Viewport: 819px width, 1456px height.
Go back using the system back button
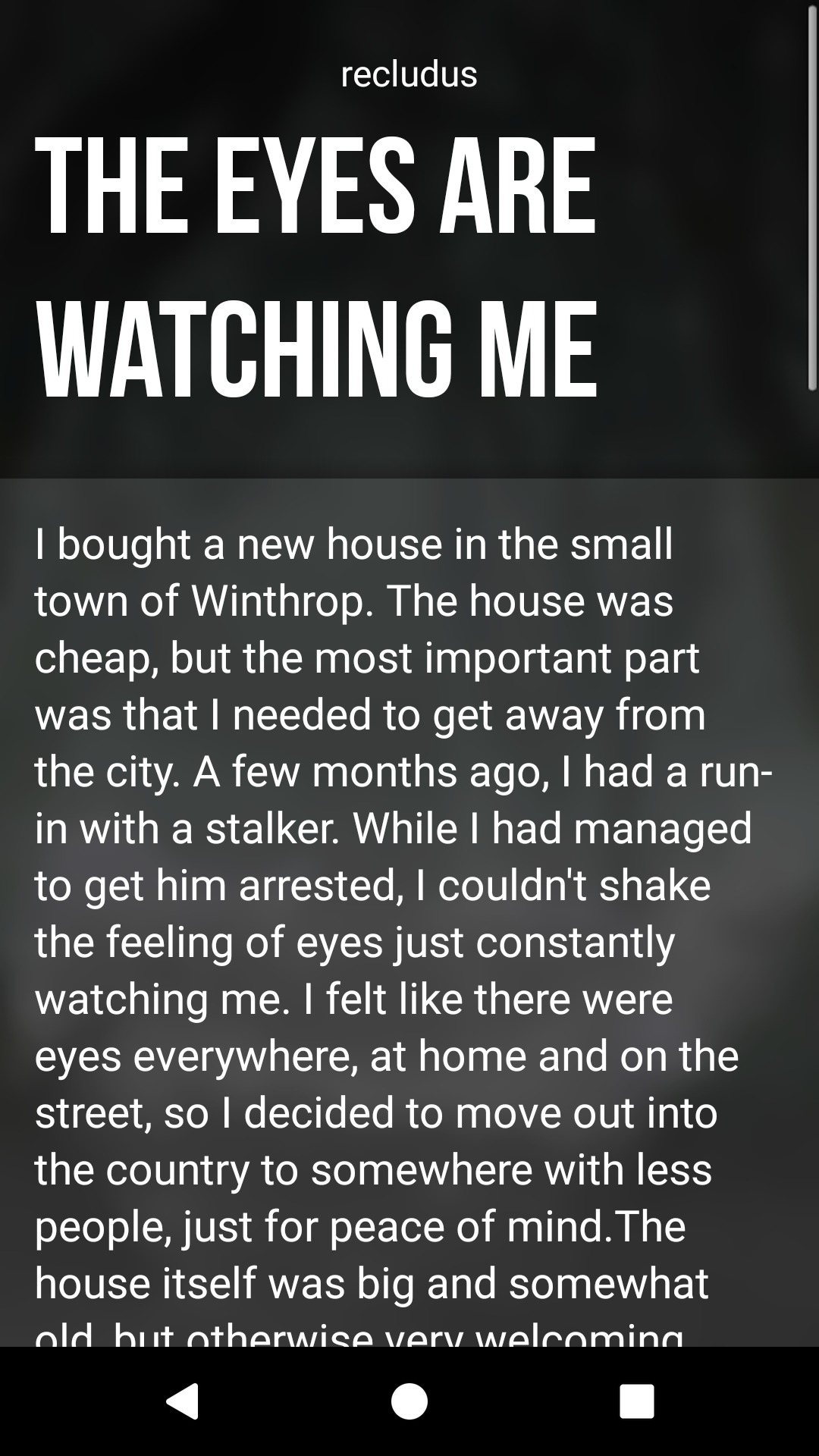click(x=183, y=1401)
